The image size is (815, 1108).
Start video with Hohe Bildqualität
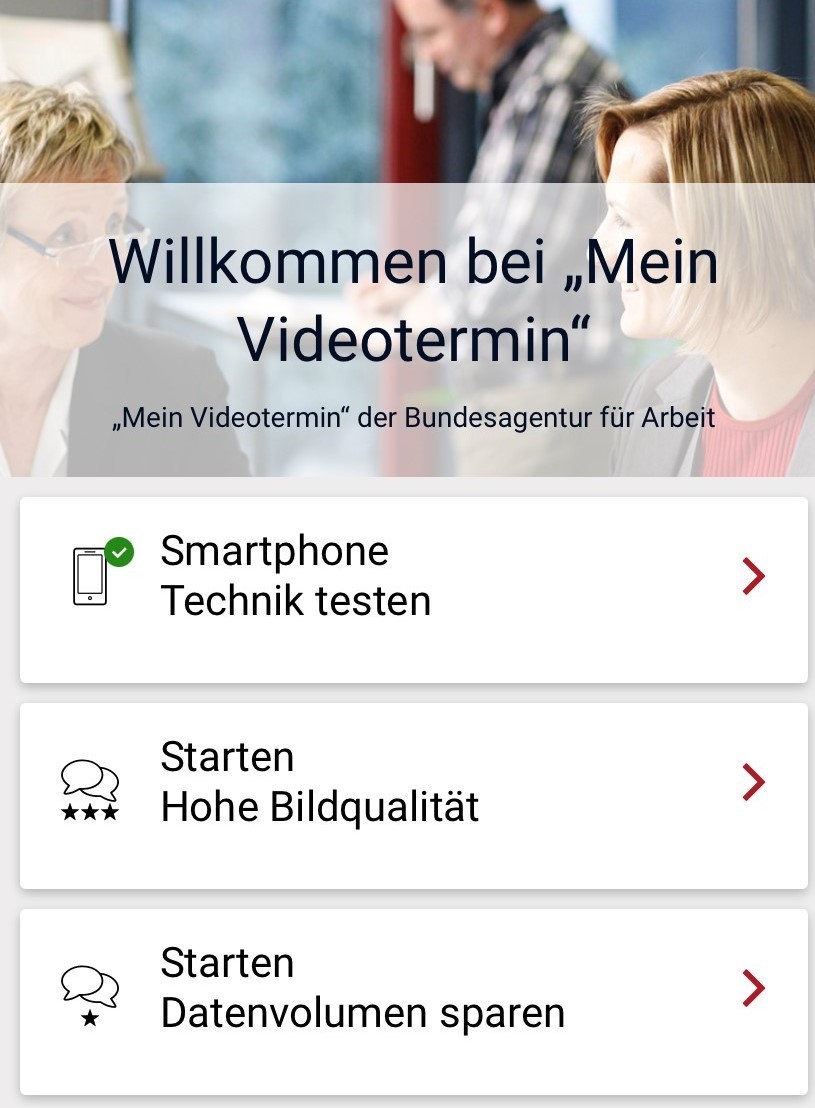coord(413,795)
